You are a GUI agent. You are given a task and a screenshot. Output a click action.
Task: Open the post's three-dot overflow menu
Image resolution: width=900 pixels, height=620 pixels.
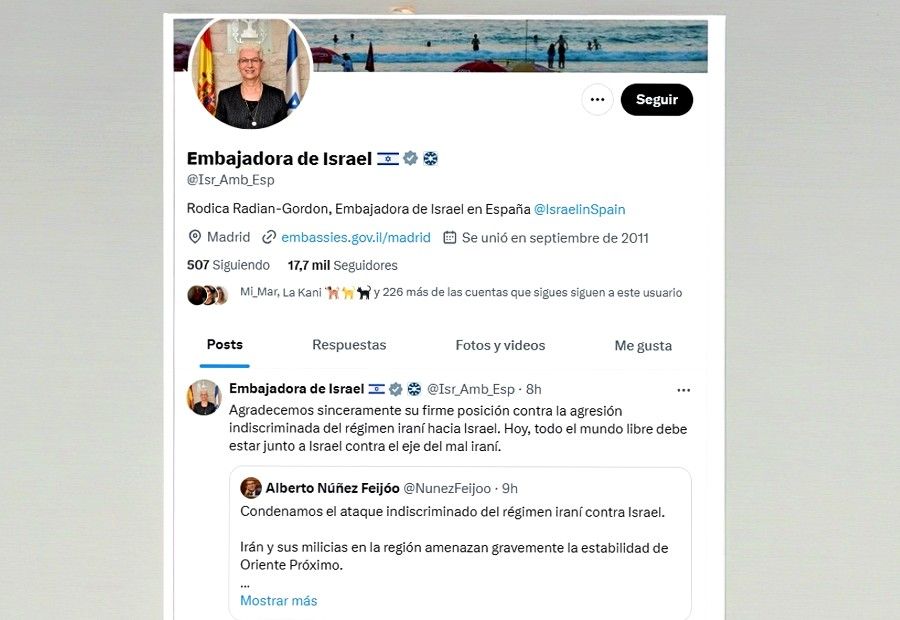(x=683, y=390)
